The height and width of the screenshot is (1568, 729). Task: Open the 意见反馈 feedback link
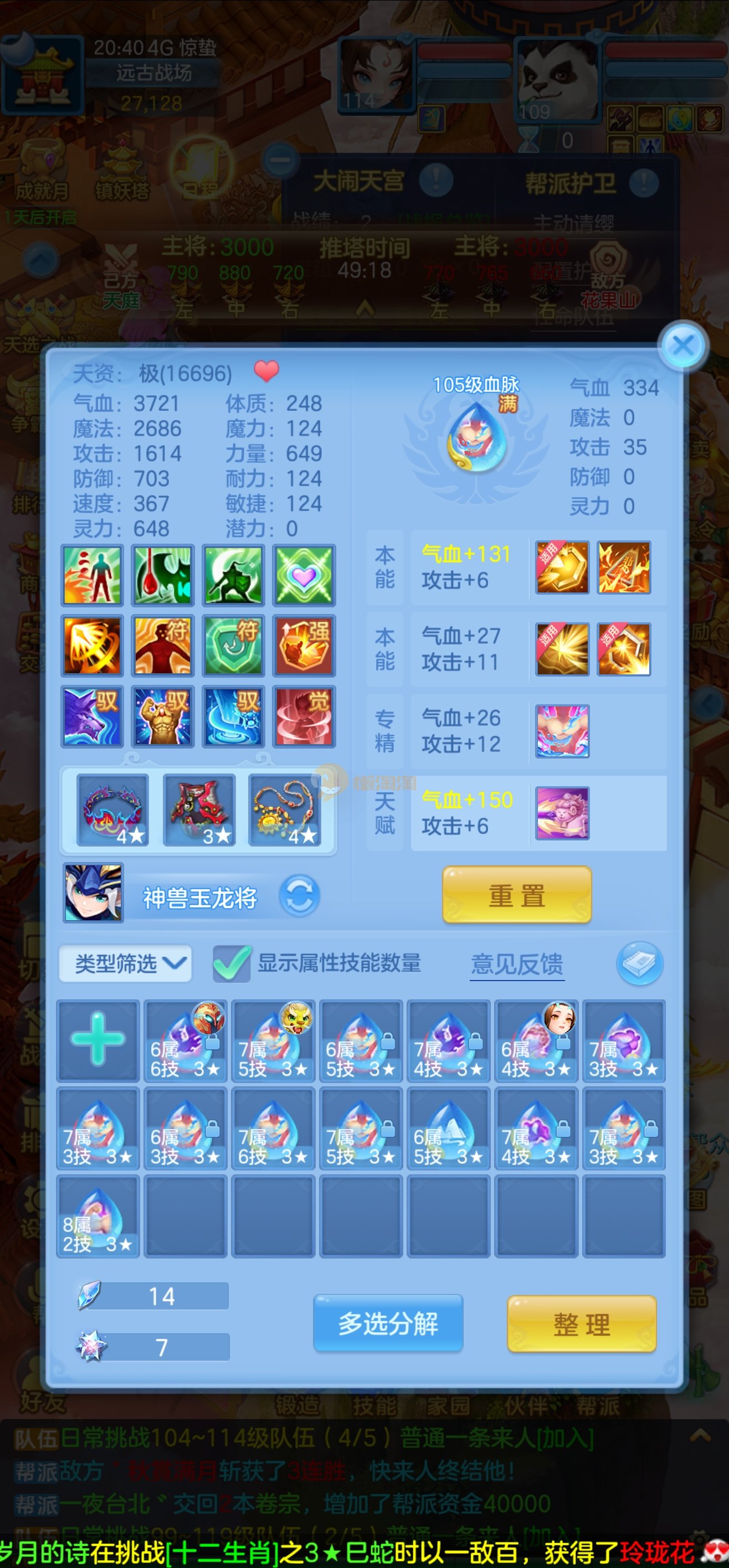click(x=516, y=964)
